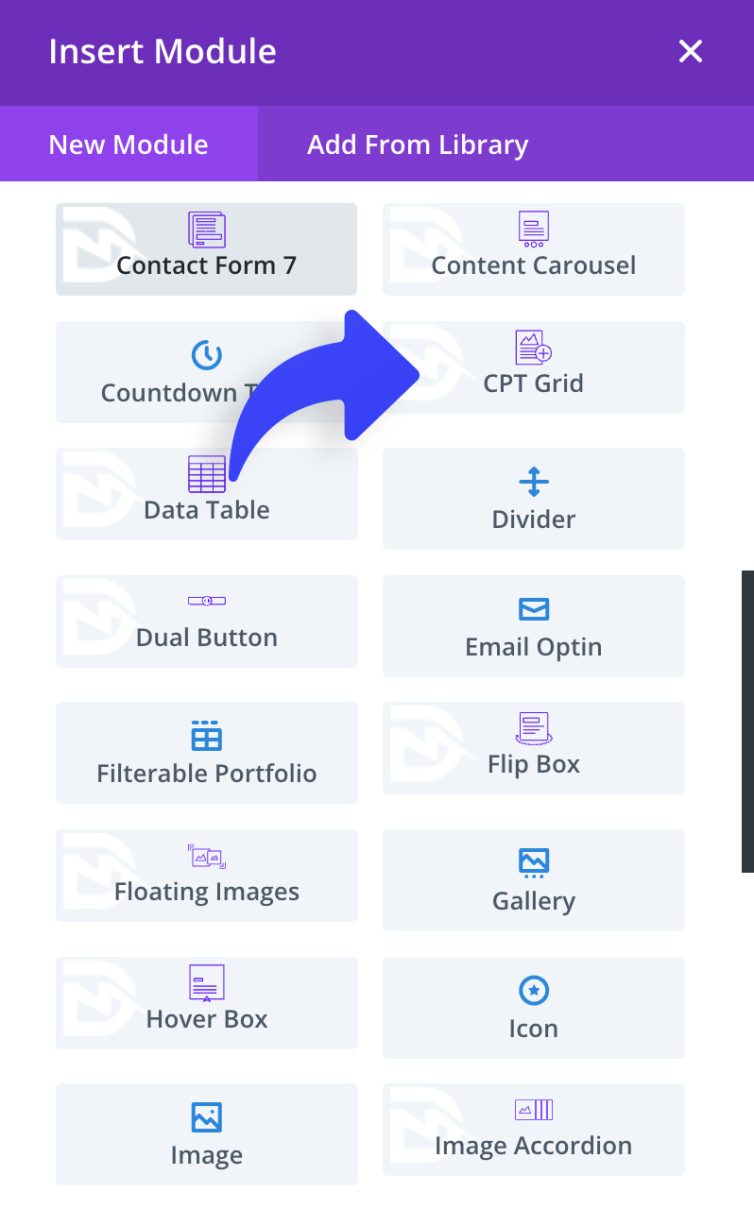Insert the Divider module
Screen dimensions: 754x1209
[533, 498]
